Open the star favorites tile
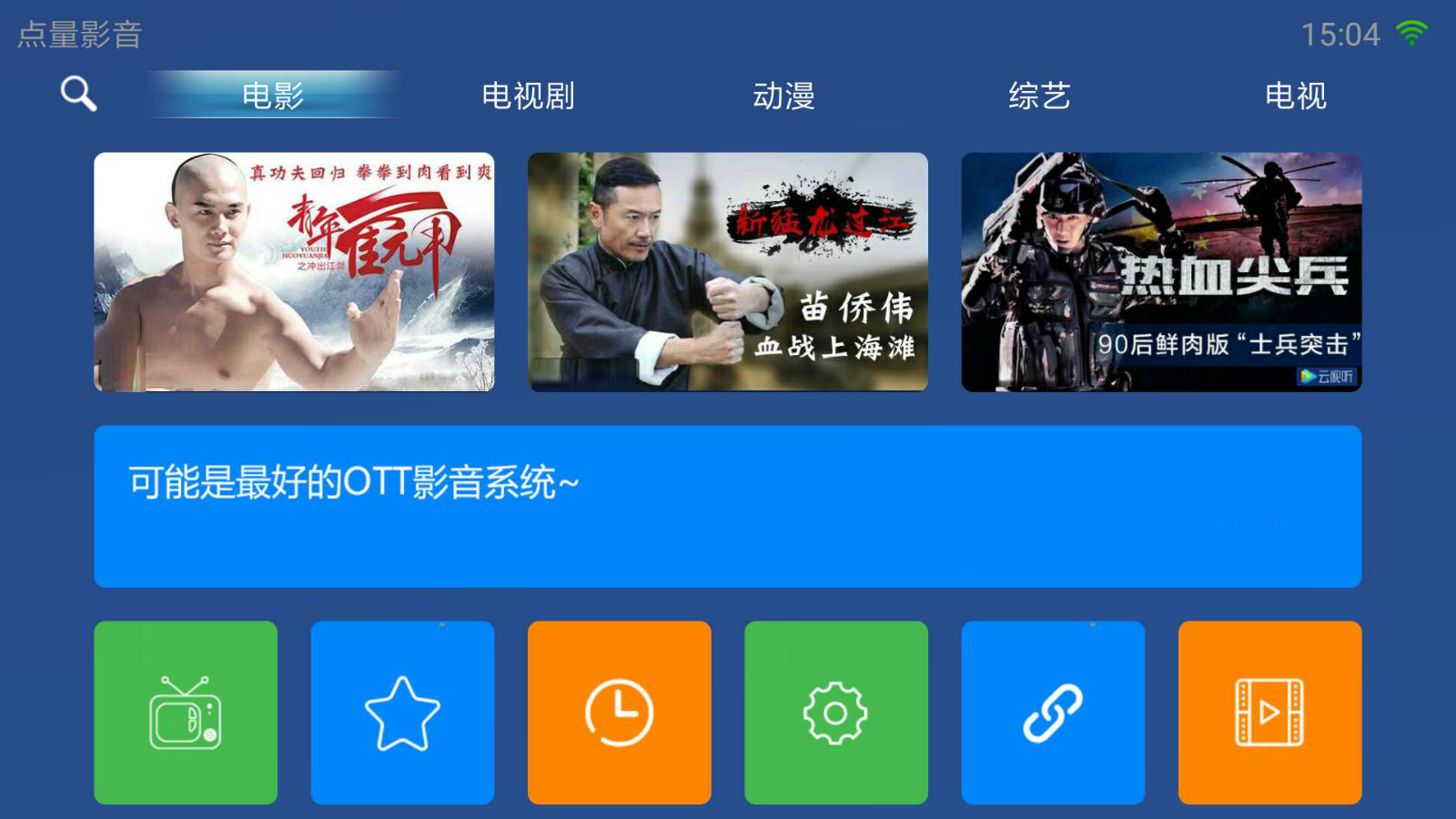The height and width of the screenshot is (819, 1456). pyautogui.click(x=402, y=713)
